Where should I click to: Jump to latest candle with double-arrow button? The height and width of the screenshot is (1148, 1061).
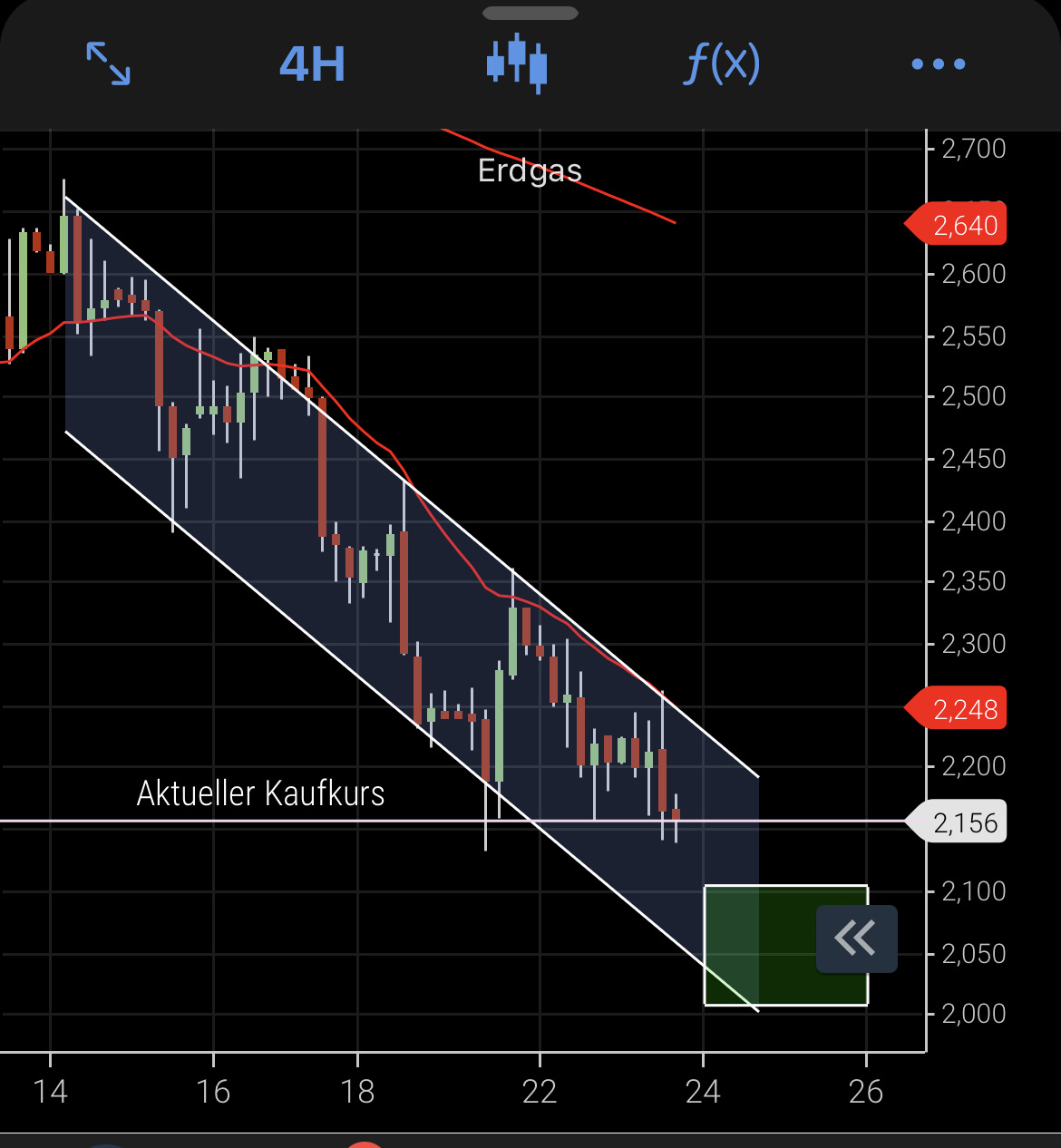click(856, 939)
